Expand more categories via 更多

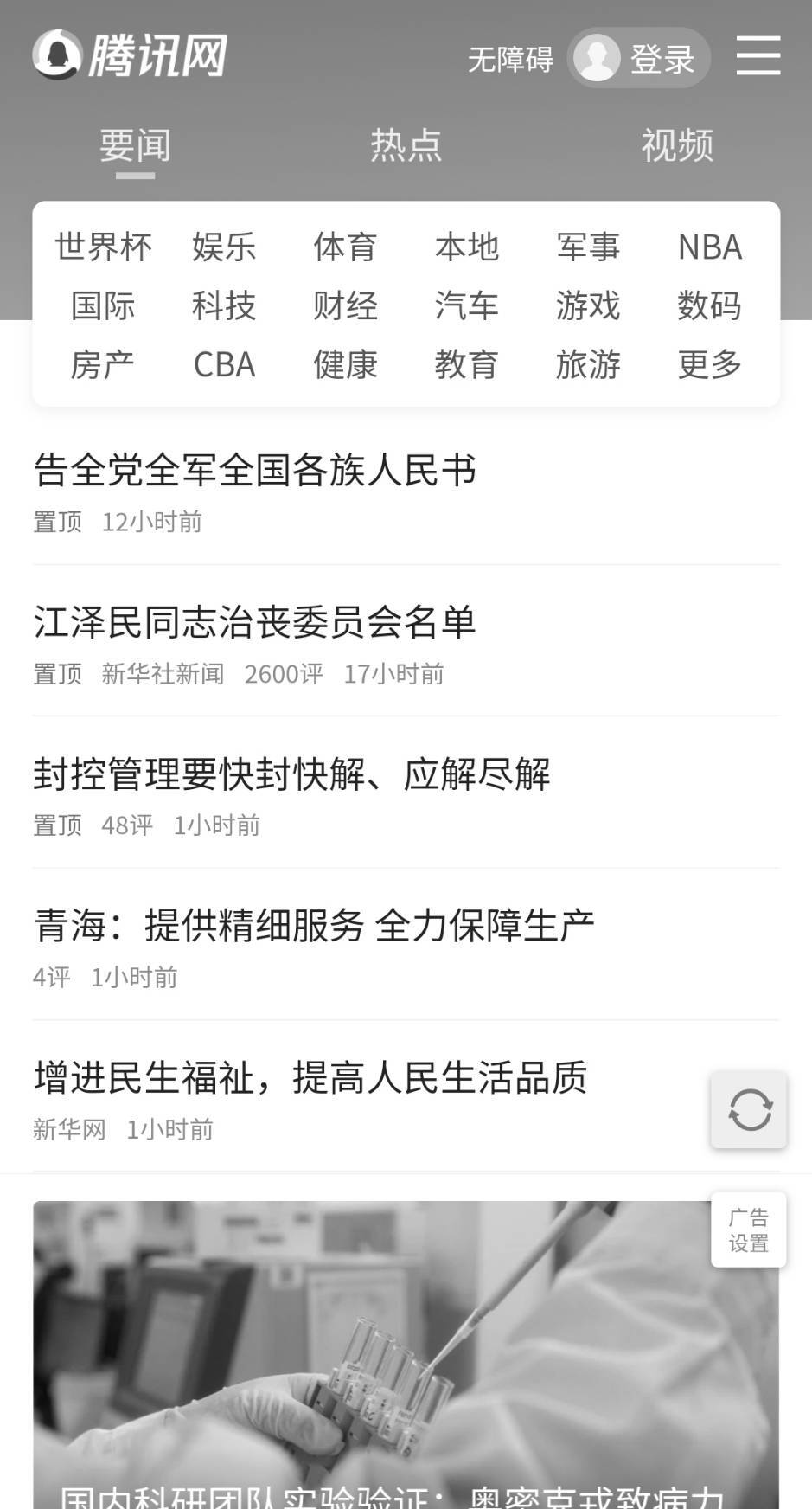click(709, 365)
